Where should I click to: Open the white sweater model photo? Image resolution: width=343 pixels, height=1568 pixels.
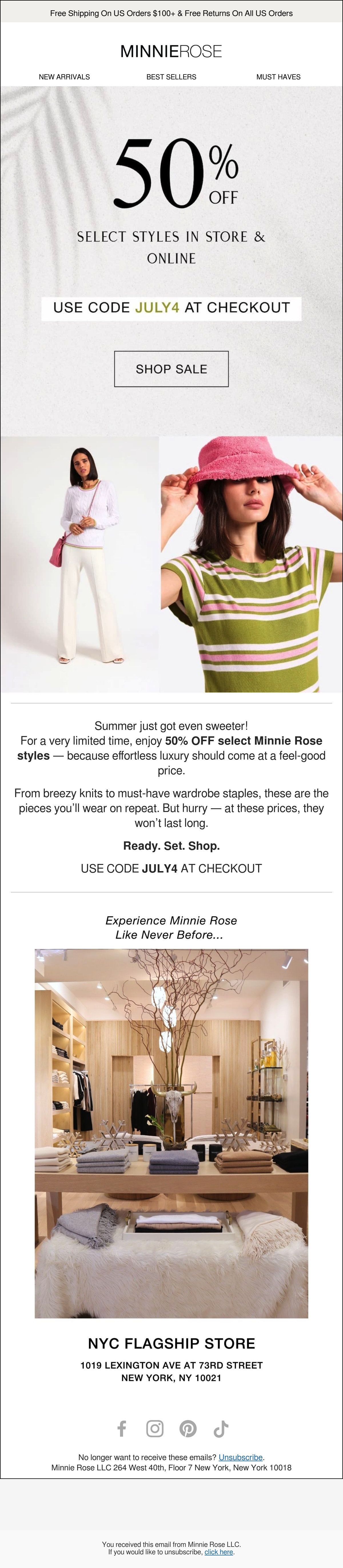(x=80, y=564)
